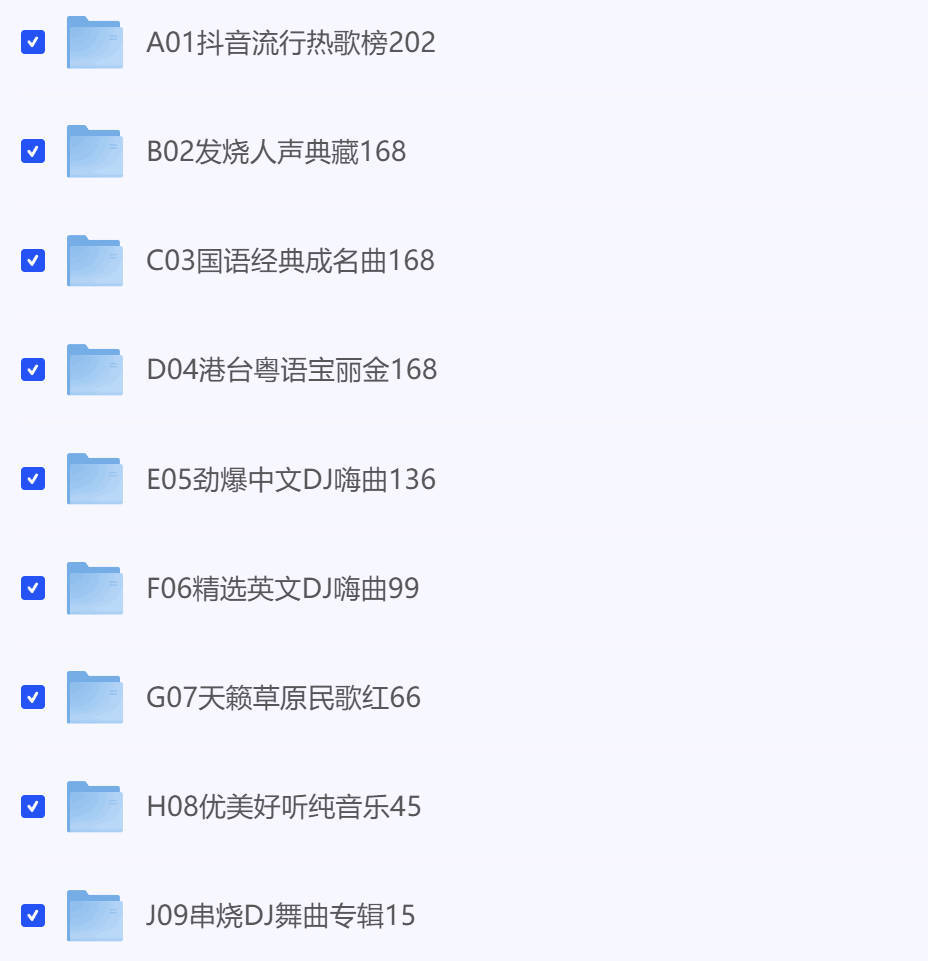
Task: Uncheck the G07天籁草原民歌红66 checkbox
Action: point(32,697)
